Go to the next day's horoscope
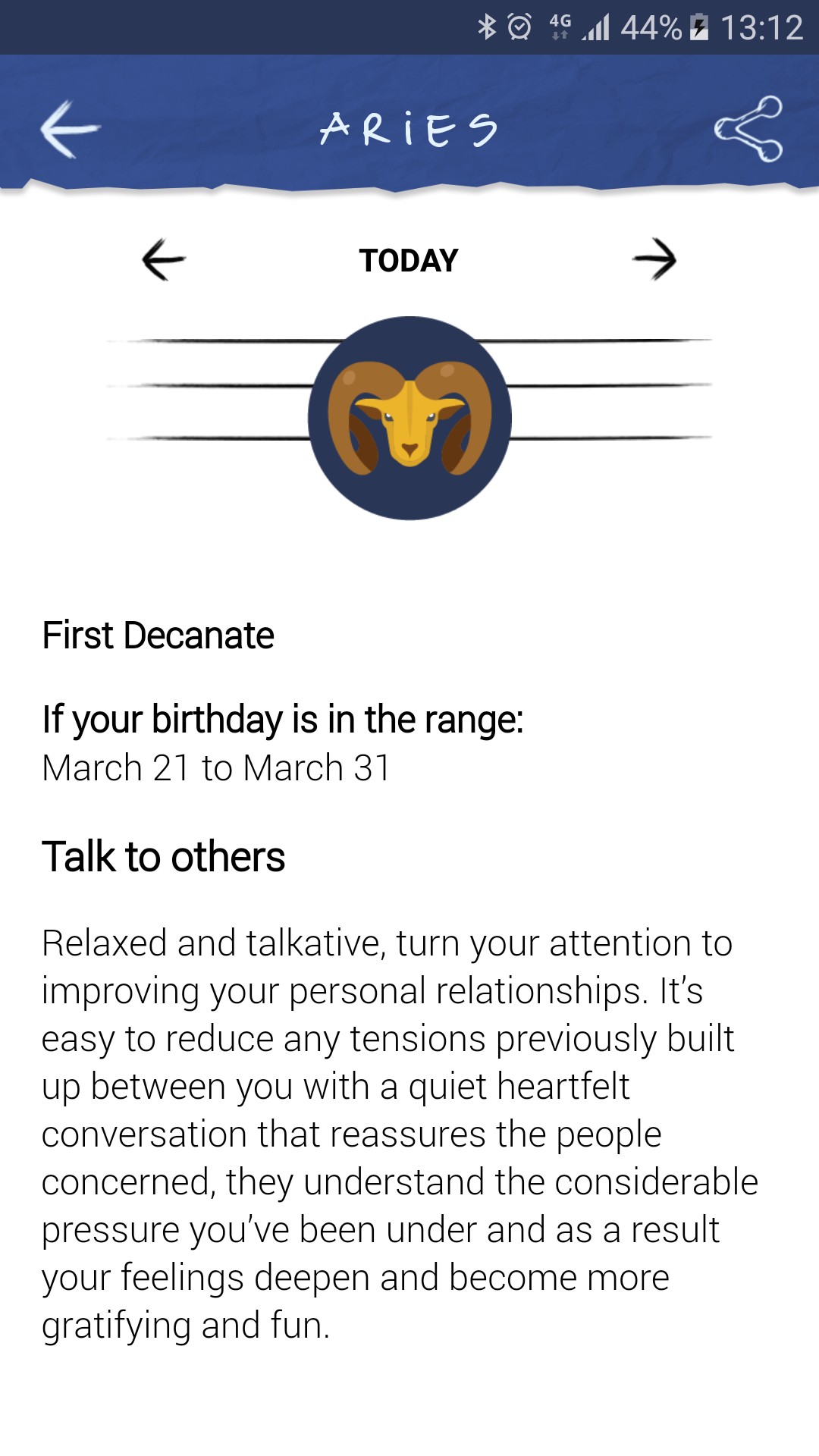This screenshot has width=819, height=1456. 654,259
